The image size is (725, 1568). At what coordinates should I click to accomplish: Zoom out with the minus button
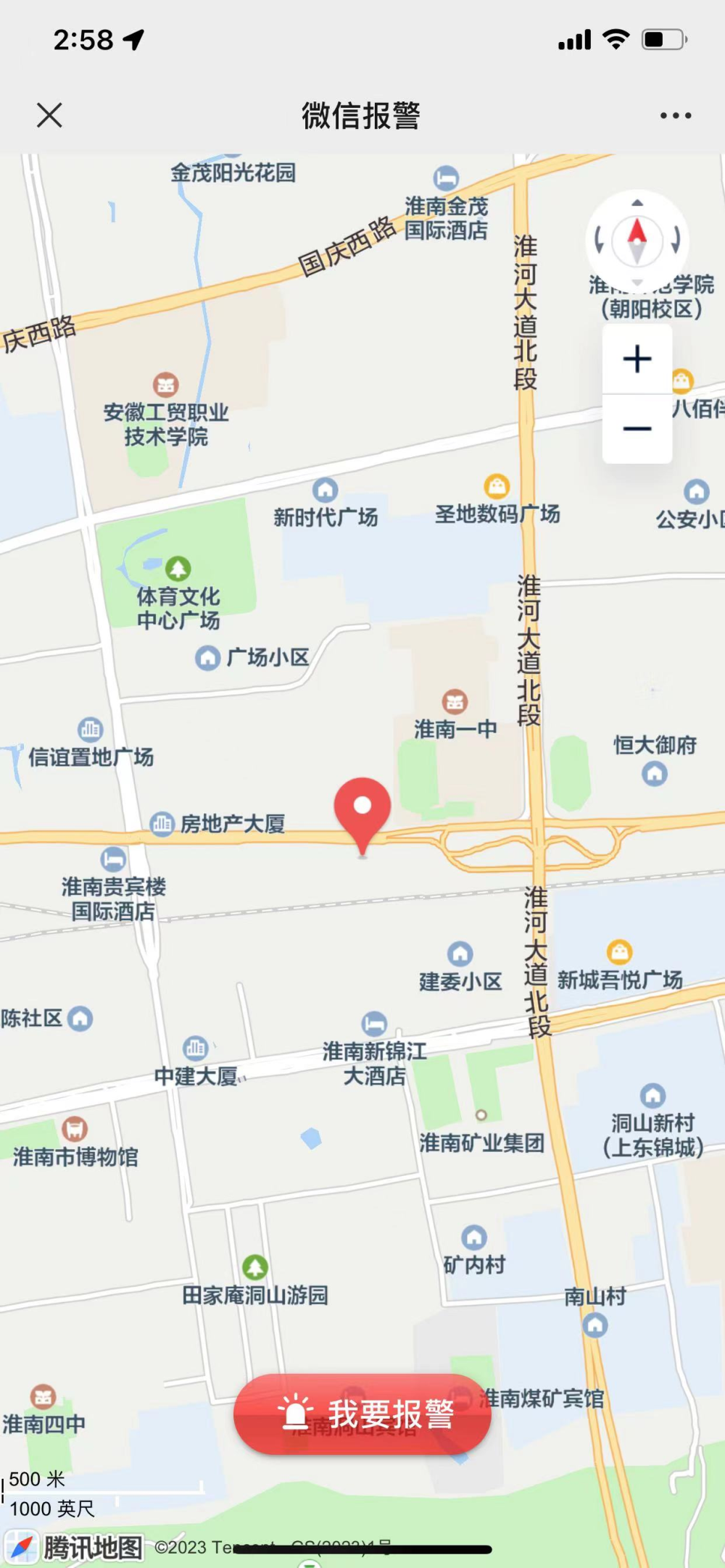coord(637,429)
